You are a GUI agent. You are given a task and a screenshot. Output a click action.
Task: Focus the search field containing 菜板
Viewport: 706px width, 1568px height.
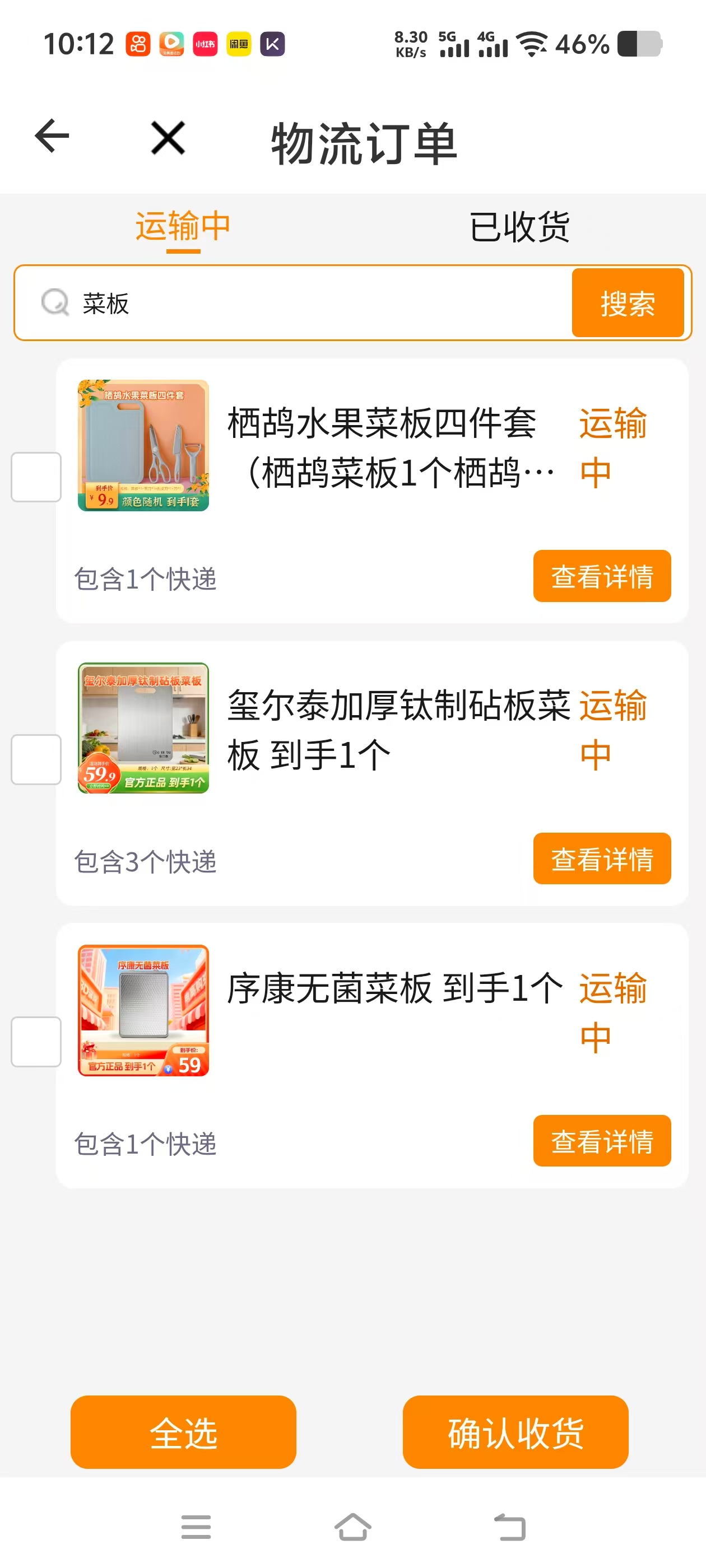coord(294,303)
